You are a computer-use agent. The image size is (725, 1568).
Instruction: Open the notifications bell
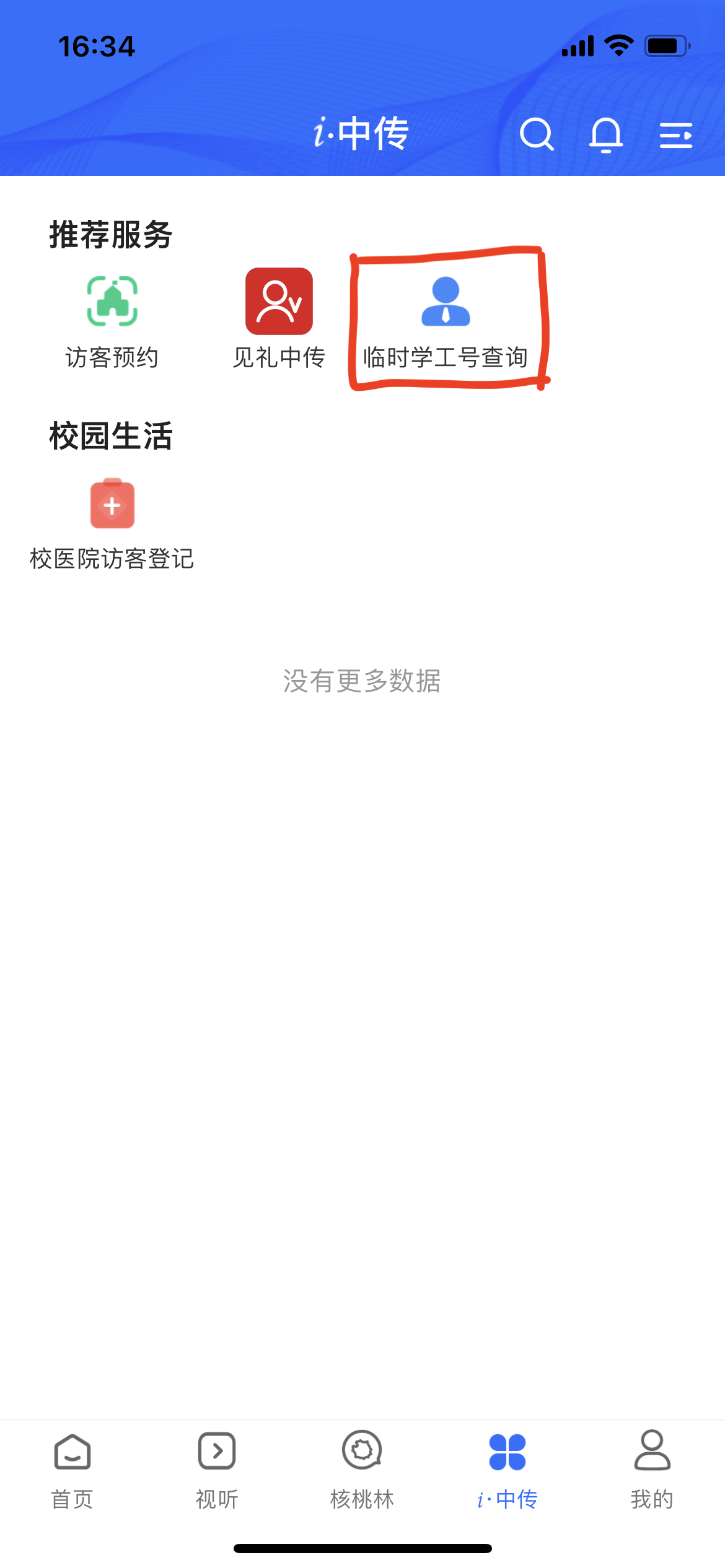click(x=605, y=134)
